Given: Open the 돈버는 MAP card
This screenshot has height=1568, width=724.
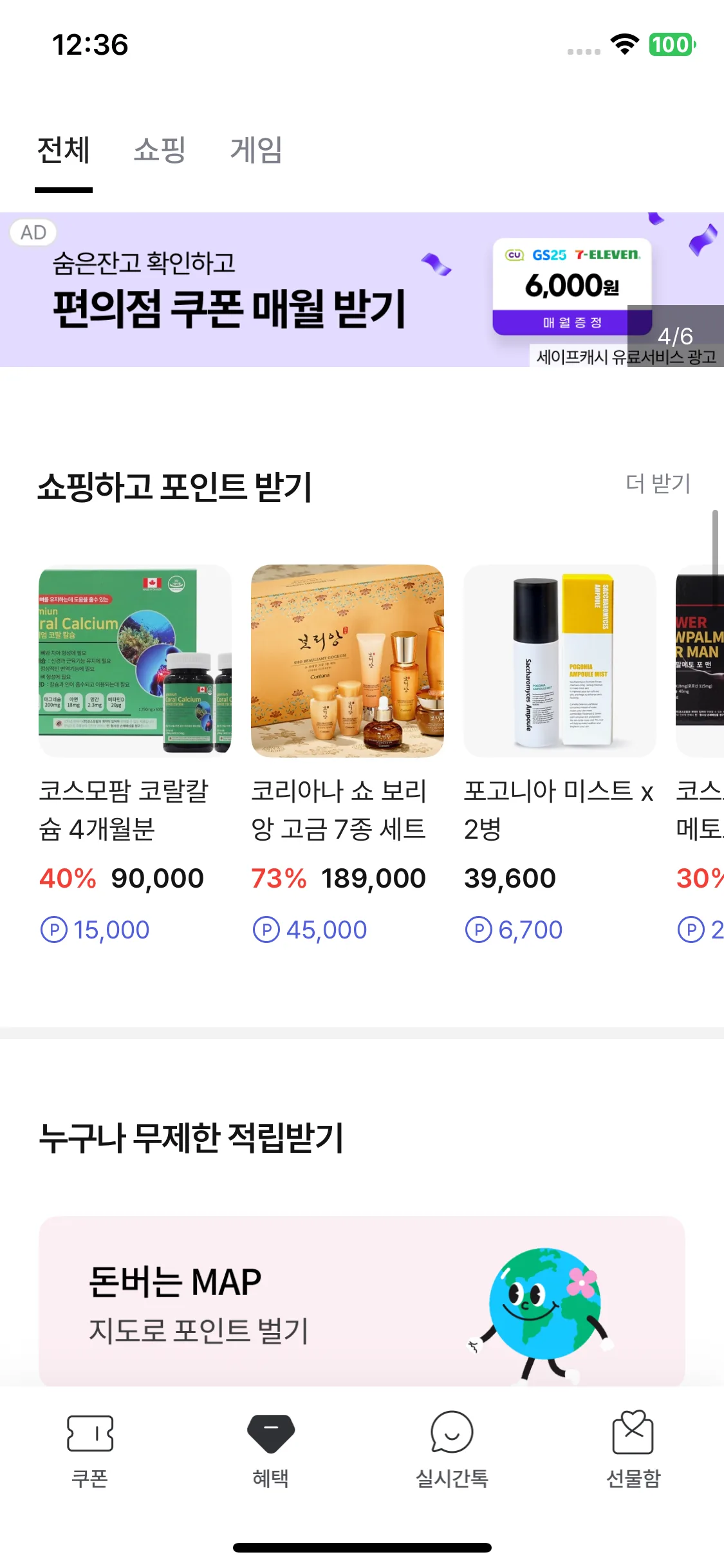Looking at the screenshot, I should [x=362, y=1300].
